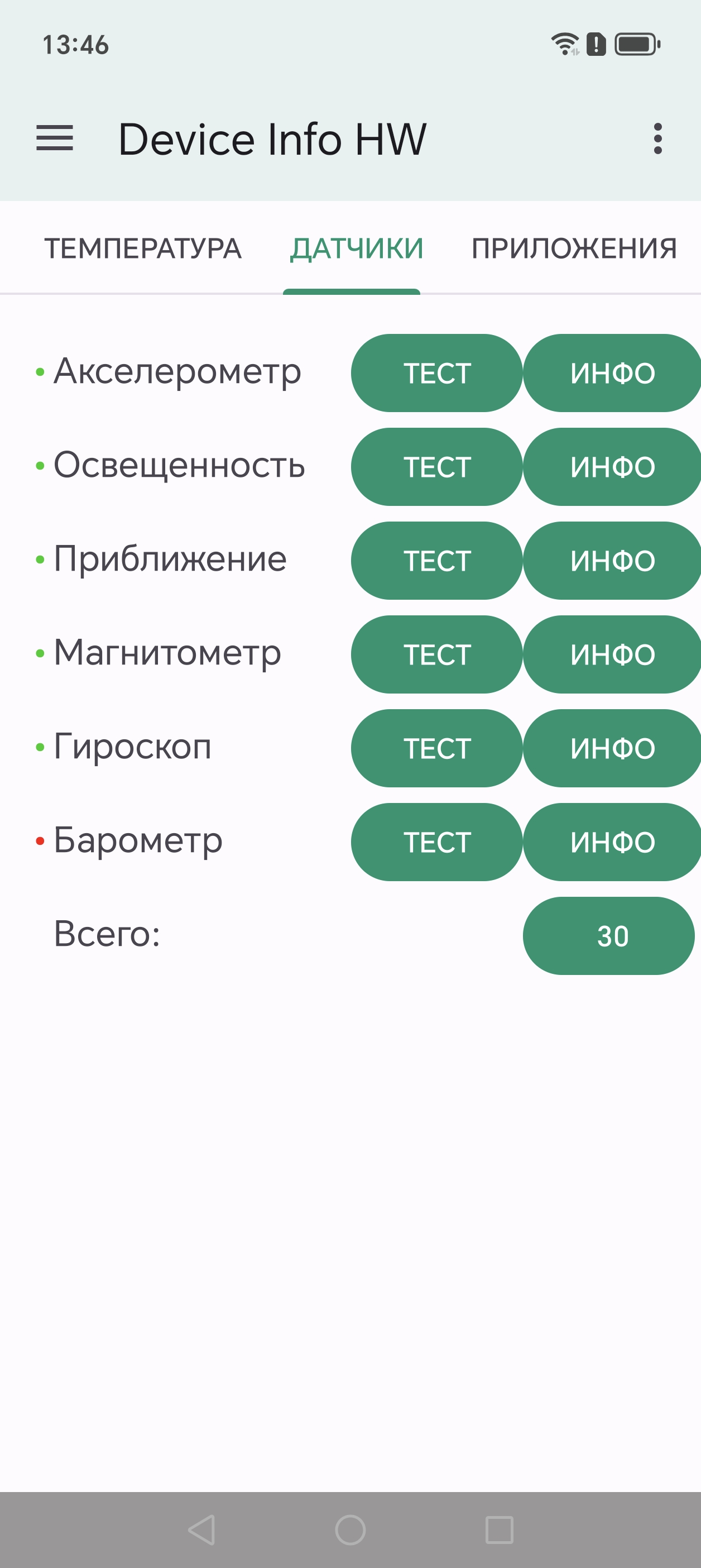Open the three-dot overflow menu
Image resolution: width=701 pixels, height=1568 pixels.
[x=657, y=138]
